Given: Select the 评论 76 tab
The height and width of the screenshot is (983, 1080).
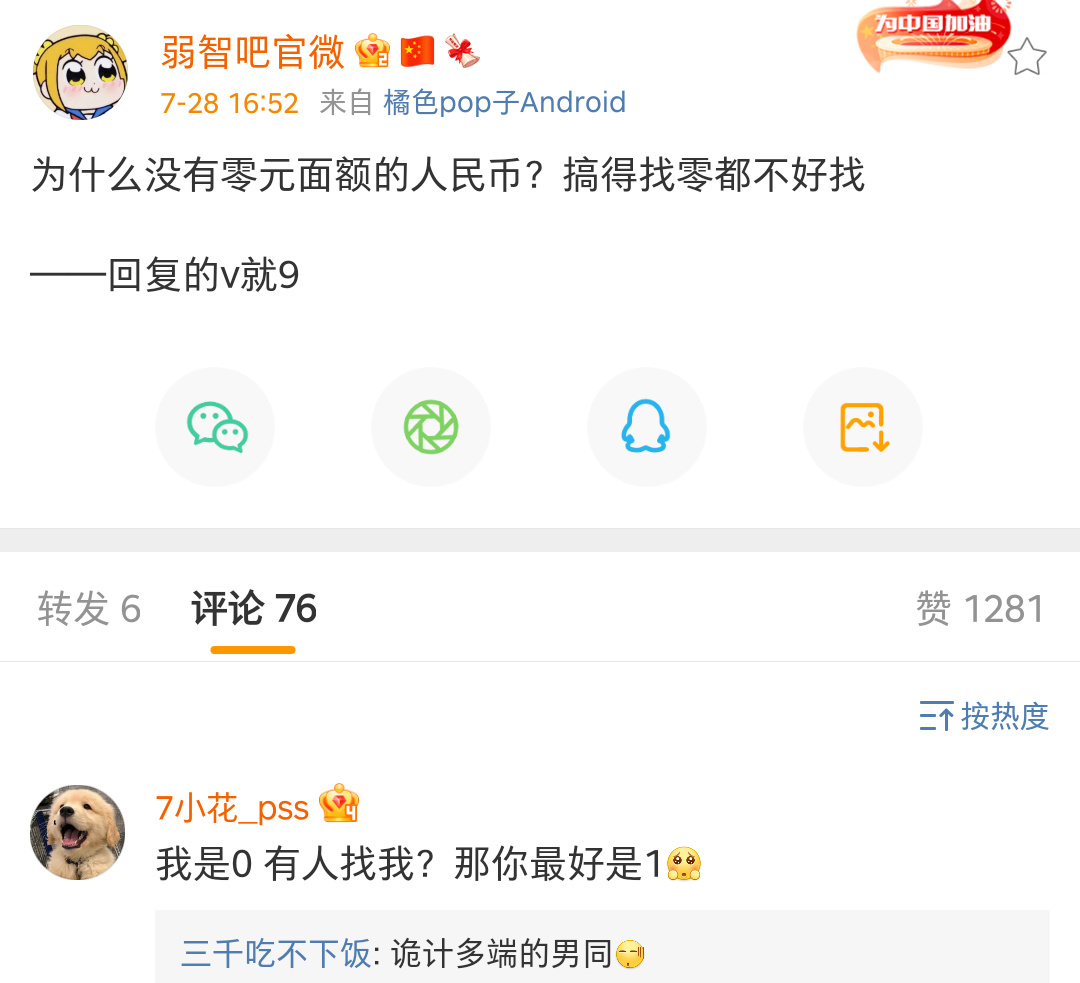Looking at the screenshot, I should (x=254, y=608).
